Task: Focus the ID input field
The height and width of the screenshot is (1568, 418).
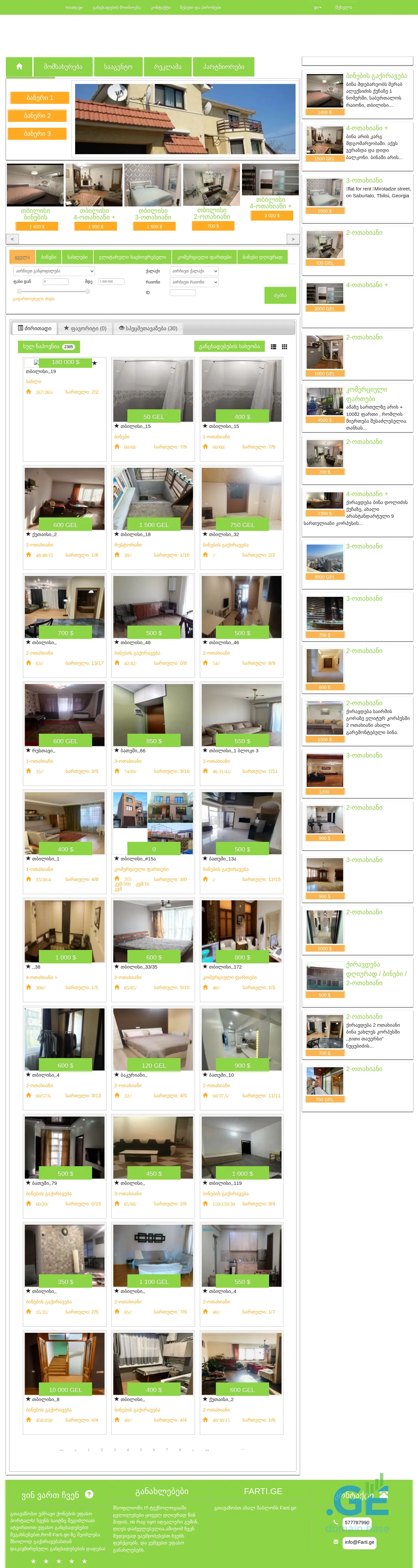Action: coord(183,293)
